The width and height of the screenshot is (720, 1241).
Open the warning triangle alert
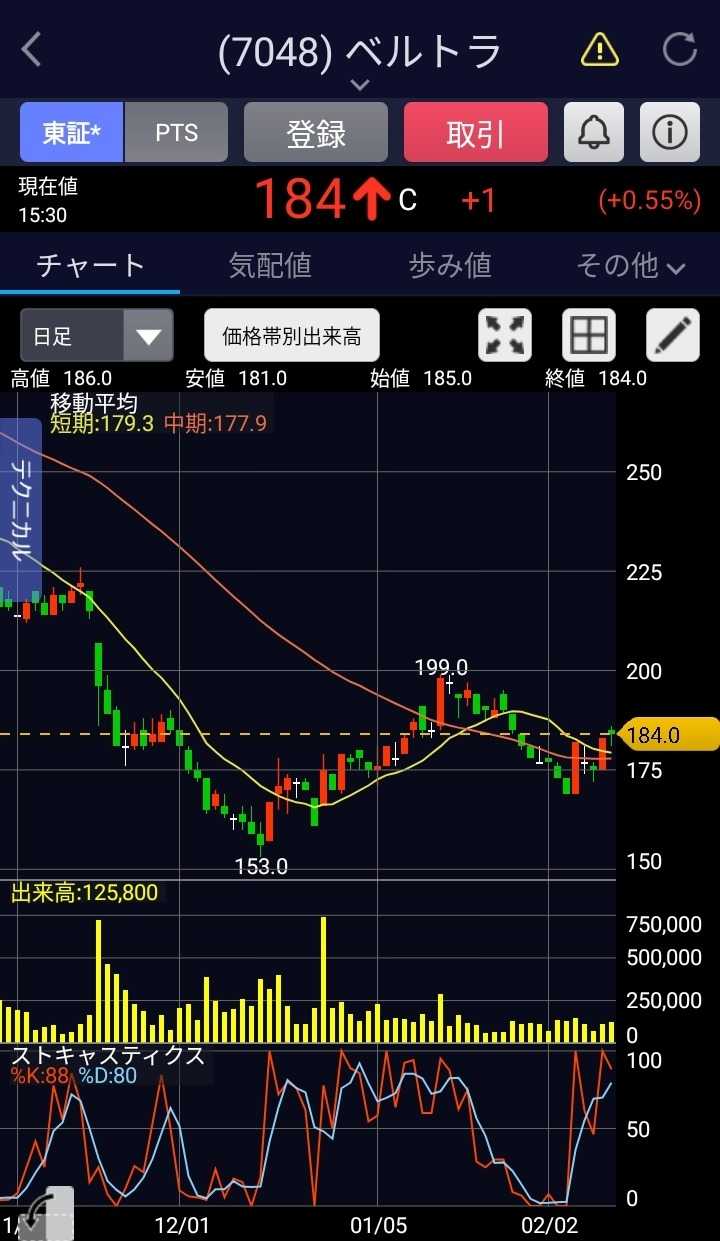600,49
